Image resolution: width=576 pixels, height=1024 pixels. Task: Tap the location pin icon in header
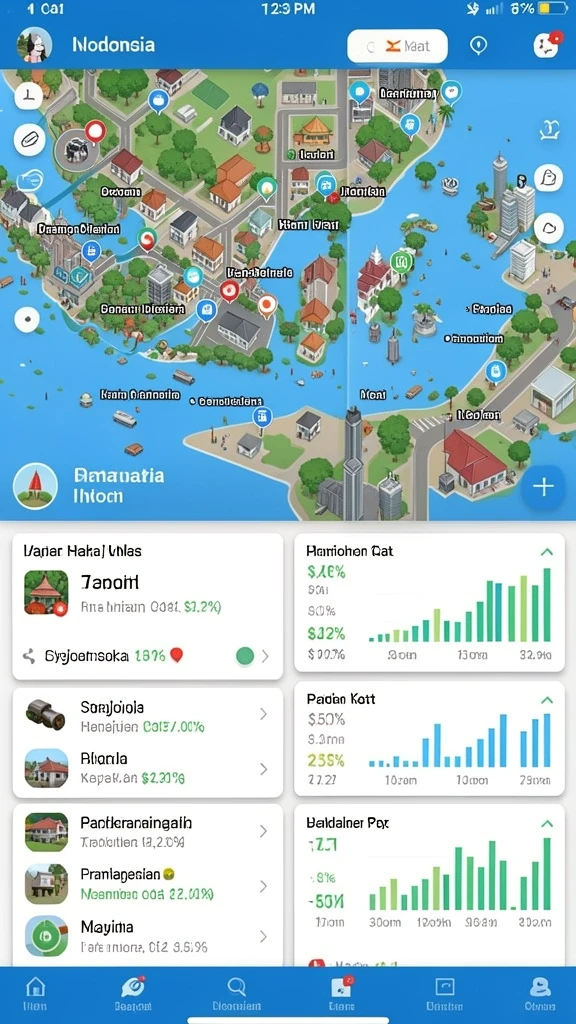479,45
